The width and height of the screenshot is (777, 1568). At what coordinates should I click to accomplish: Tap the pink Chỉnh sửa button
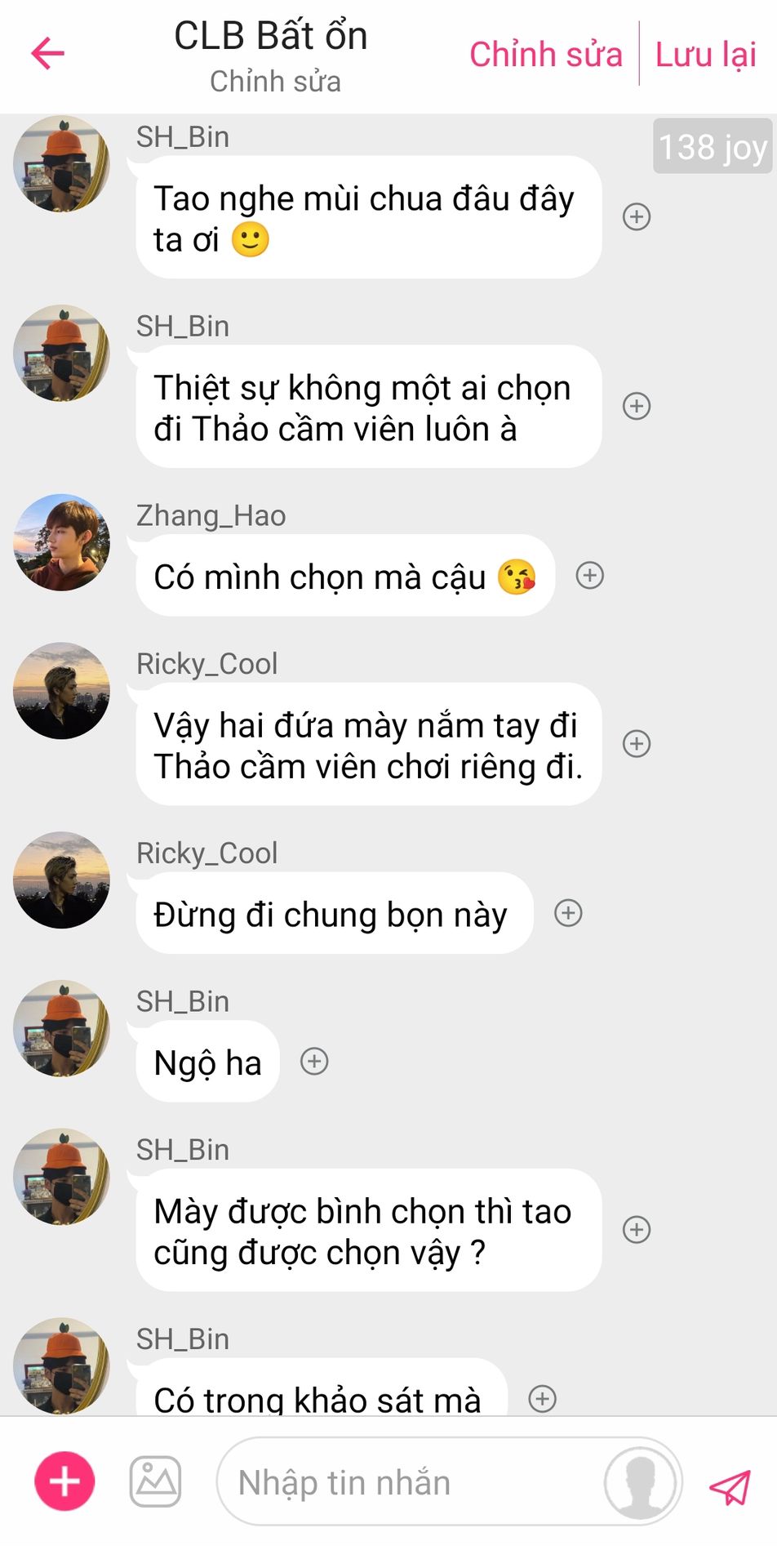545,55
